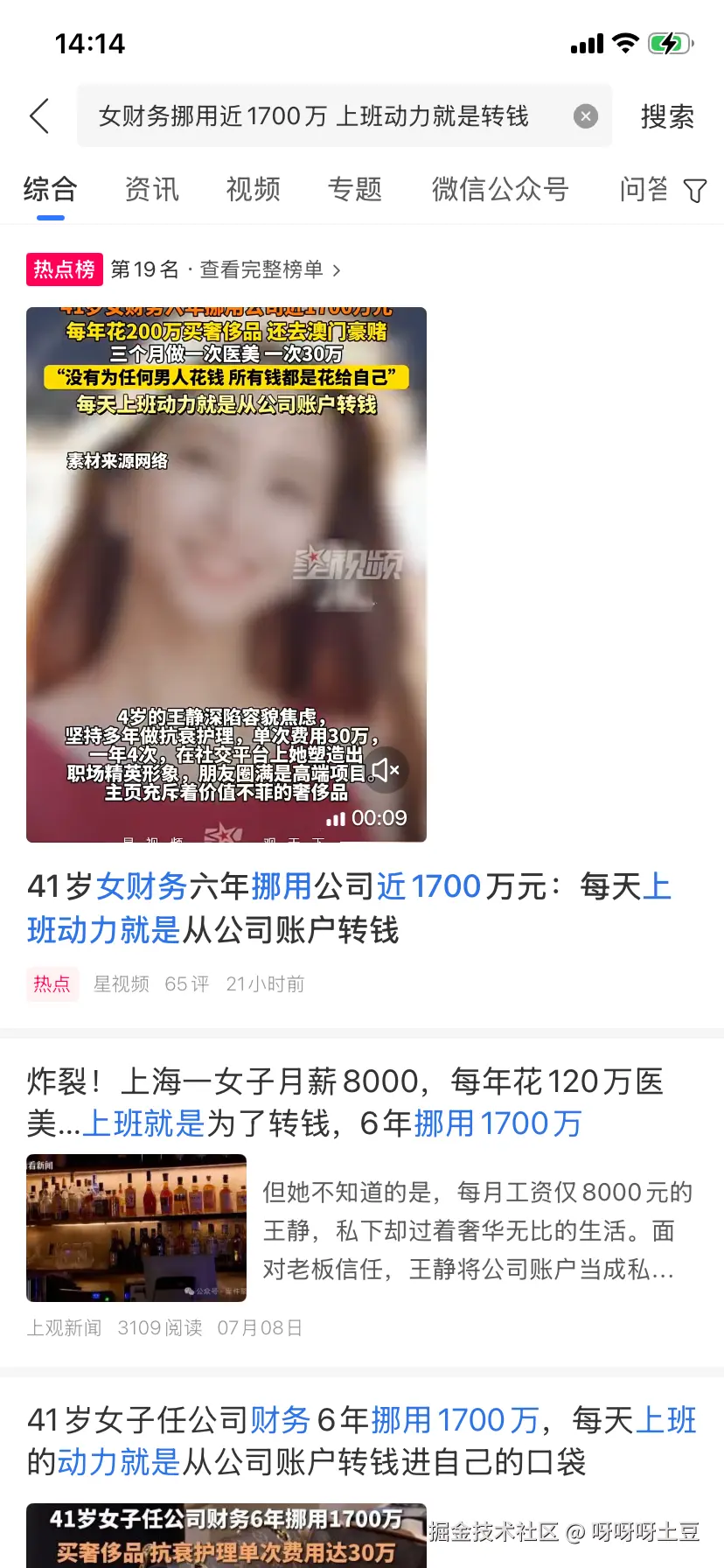Clear the search text with the x icon
Viewport: 724px width, 1568px height.
click(585, 115)
